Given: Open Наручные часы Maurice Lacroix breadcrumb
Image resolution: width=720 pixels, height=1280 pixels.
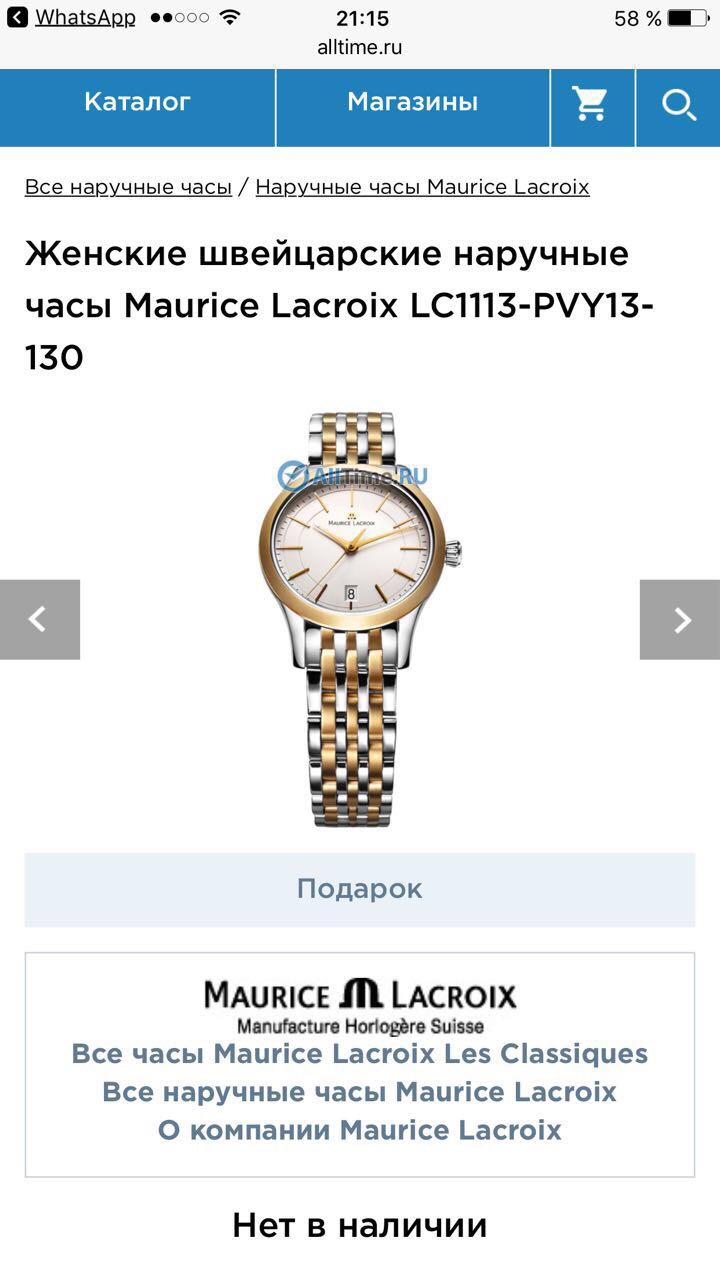Looking at the screenshot, I should point(422,187).
